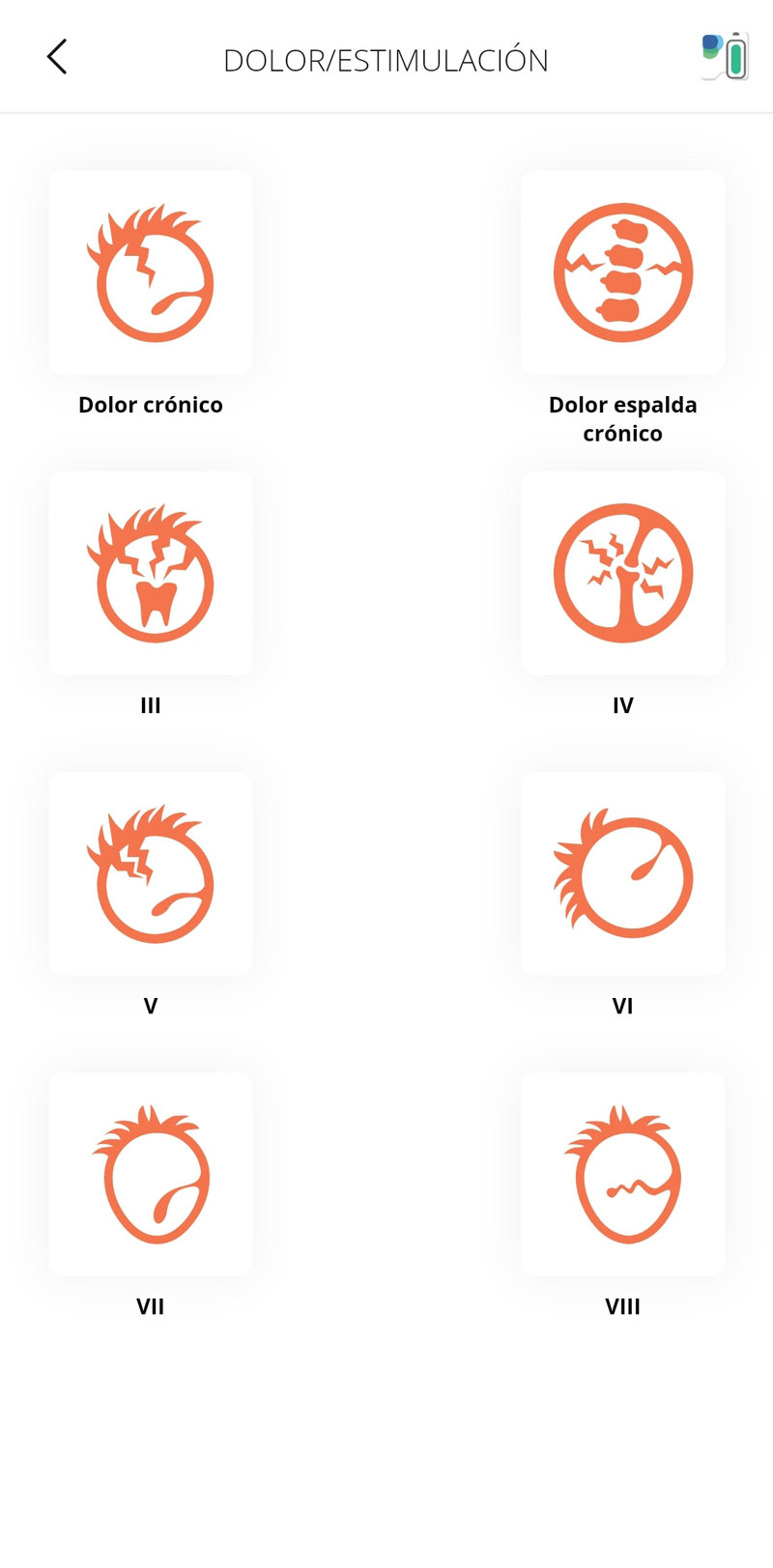Open program VIII tile
Viewport: 773px width, 1568px height.
pos(622,1174)
